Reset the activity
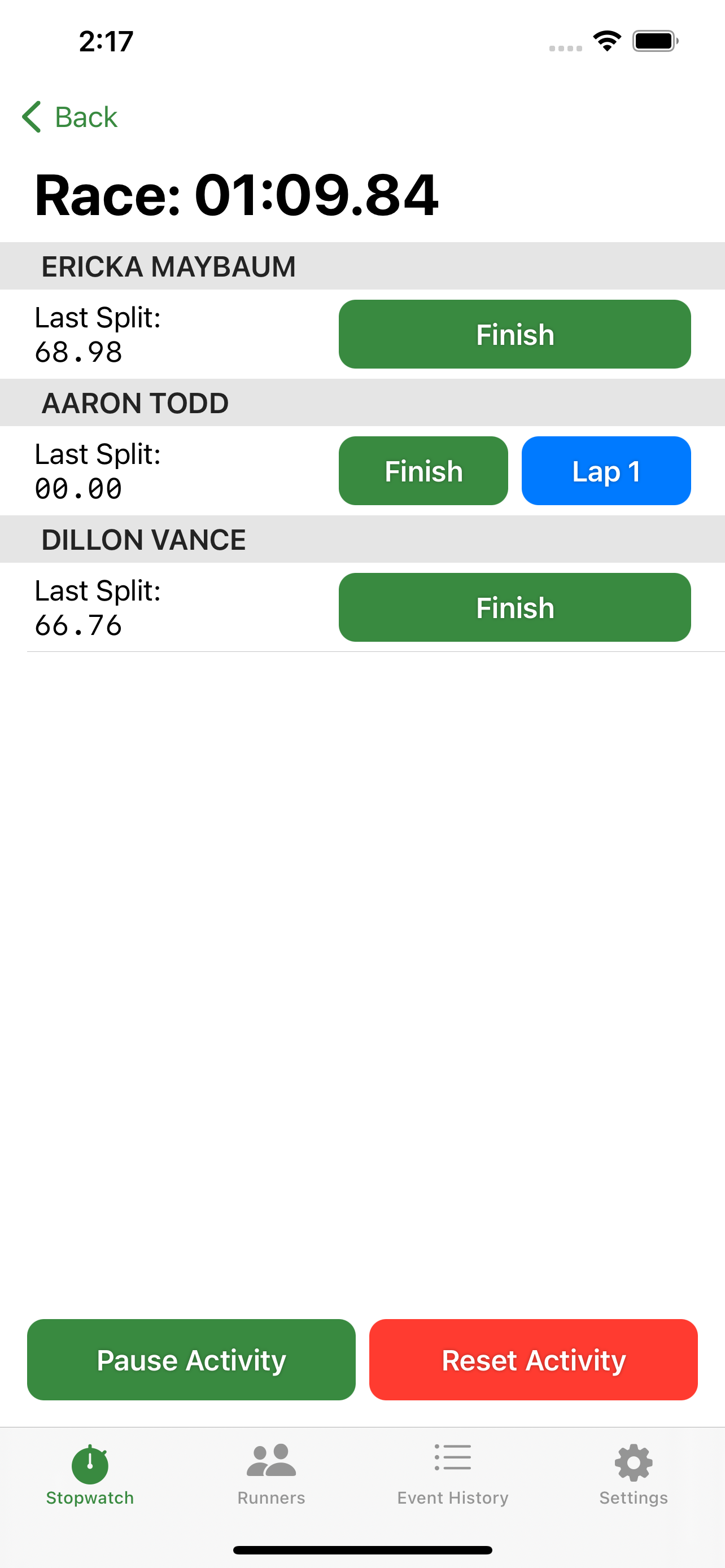 (x=533, y=1360)
